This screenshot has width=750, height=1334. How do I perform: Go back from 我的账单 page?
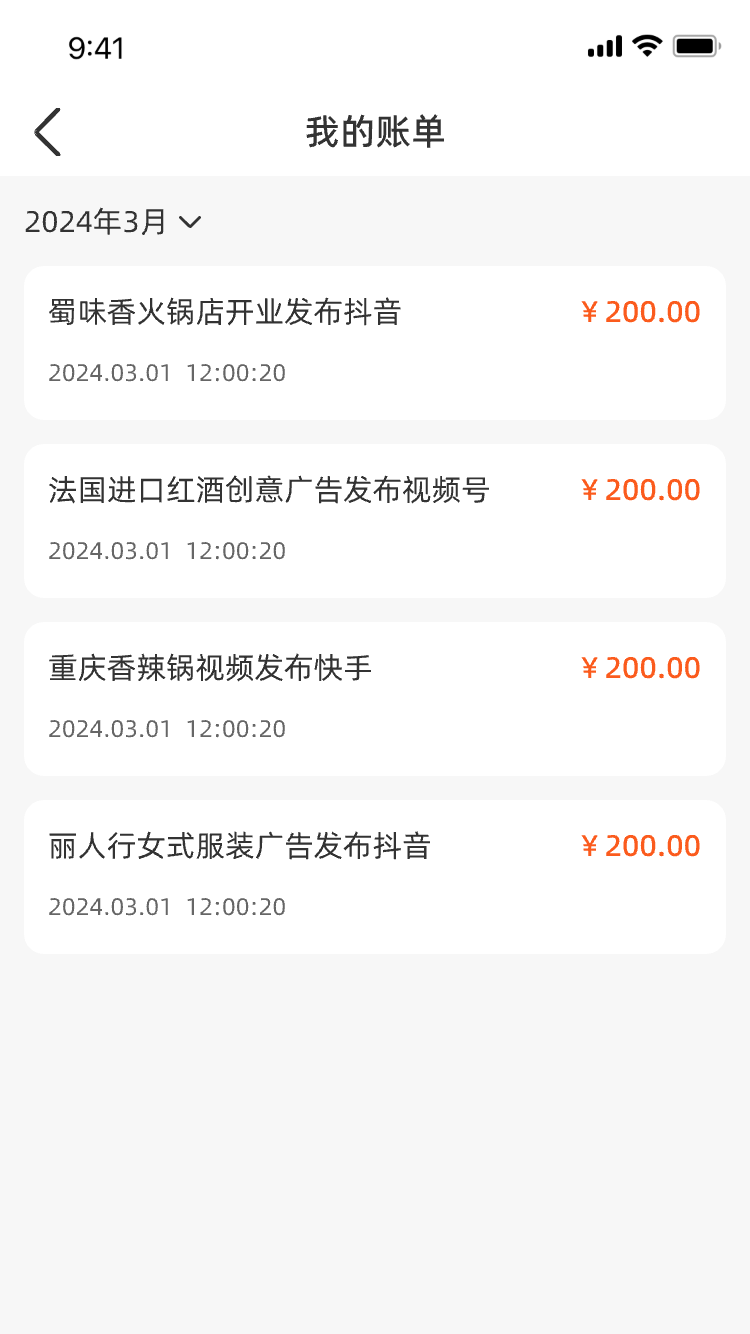click(47, 132)
